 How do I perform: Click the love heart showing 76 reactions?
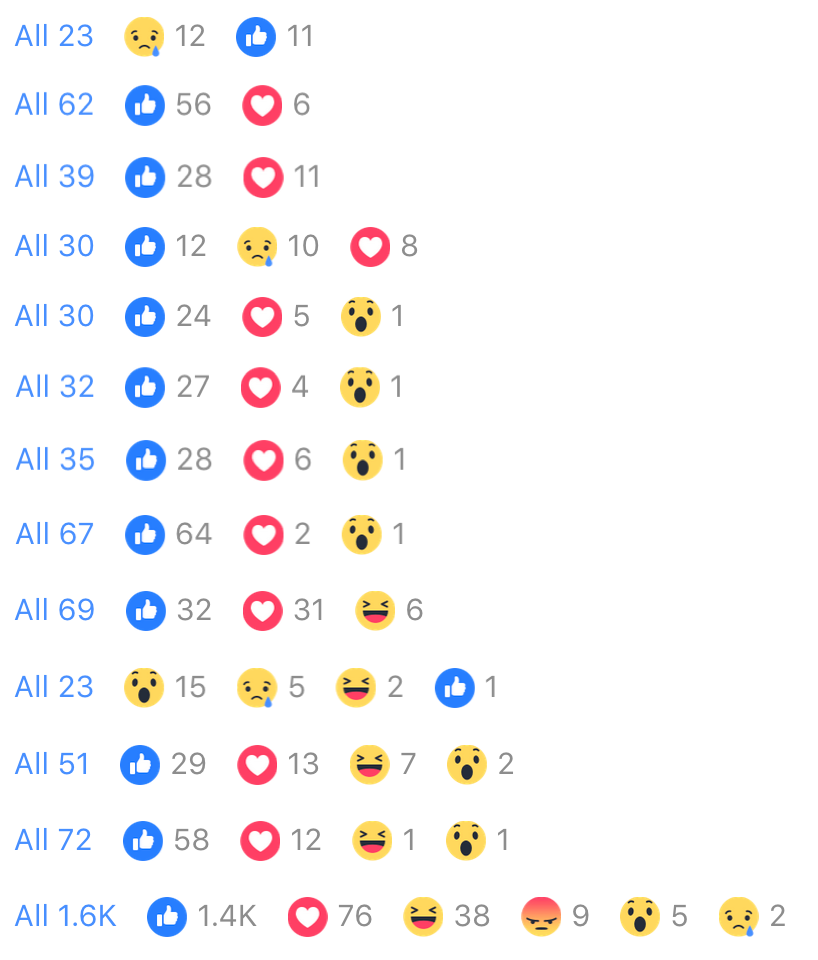pos(307,915)
